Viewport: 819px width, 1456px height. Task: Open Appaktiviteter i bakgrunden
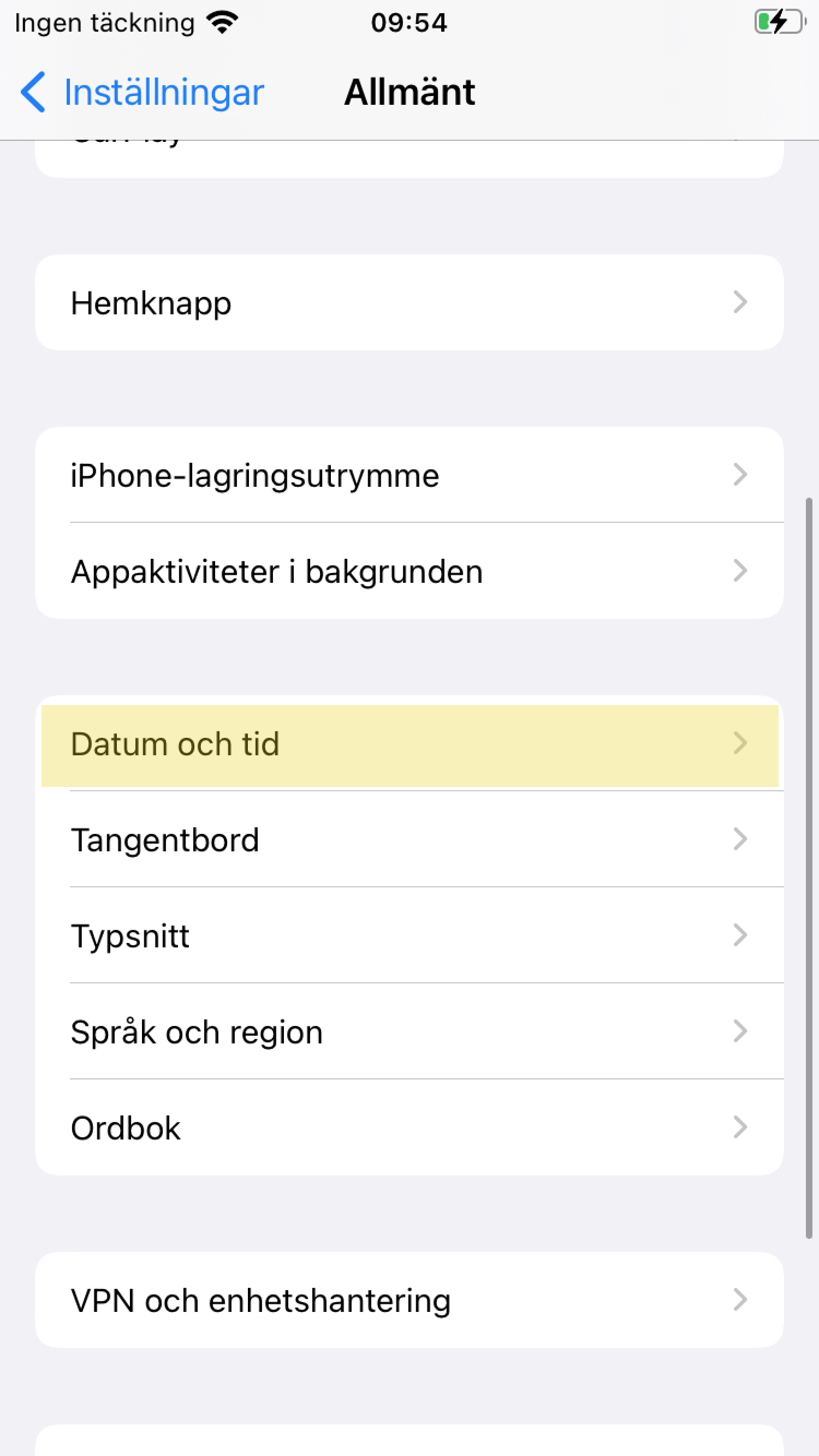pos(410,571)
